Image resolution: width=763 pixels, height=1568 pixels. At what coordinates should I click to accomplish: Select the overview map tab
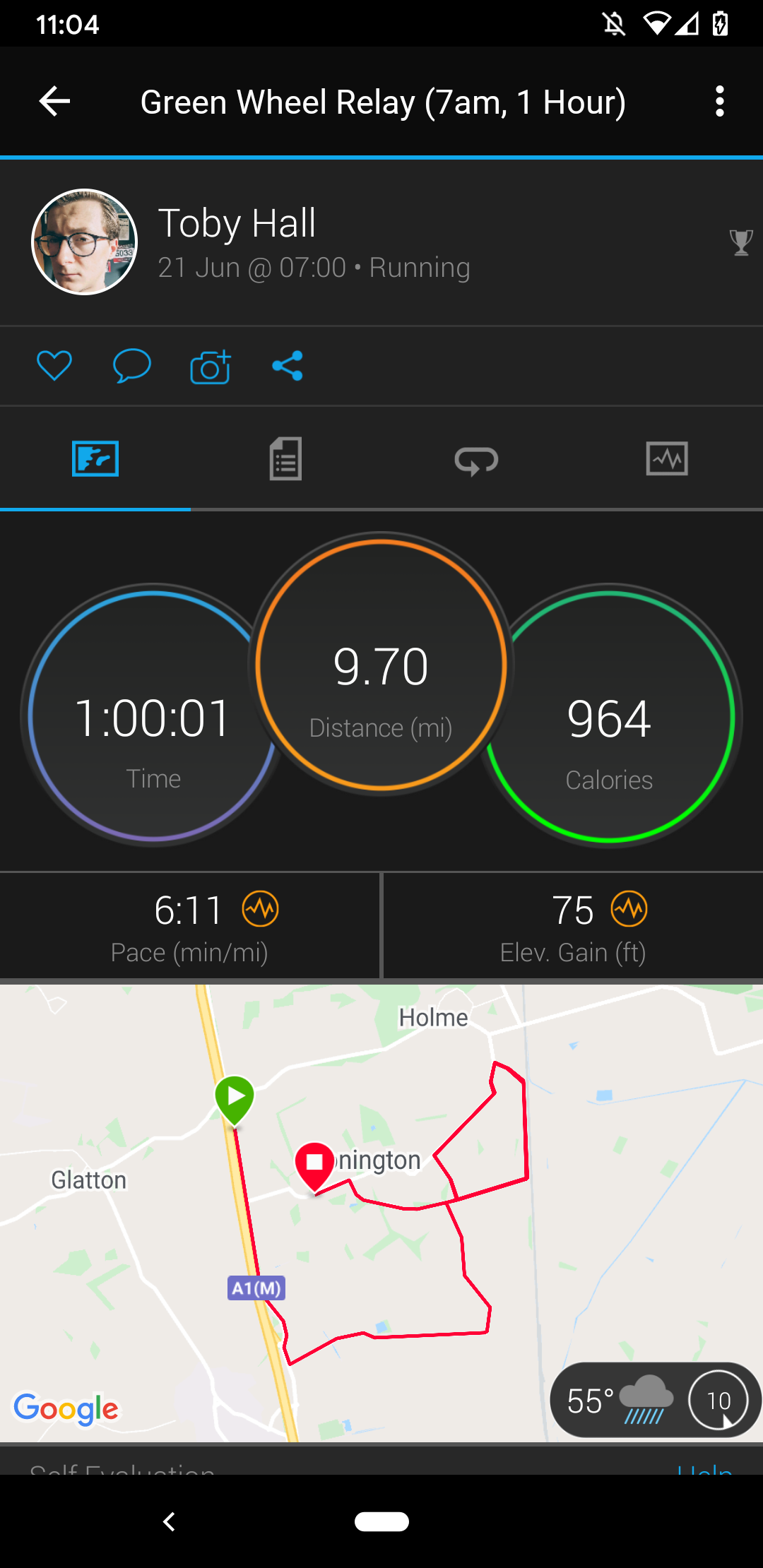95,459
